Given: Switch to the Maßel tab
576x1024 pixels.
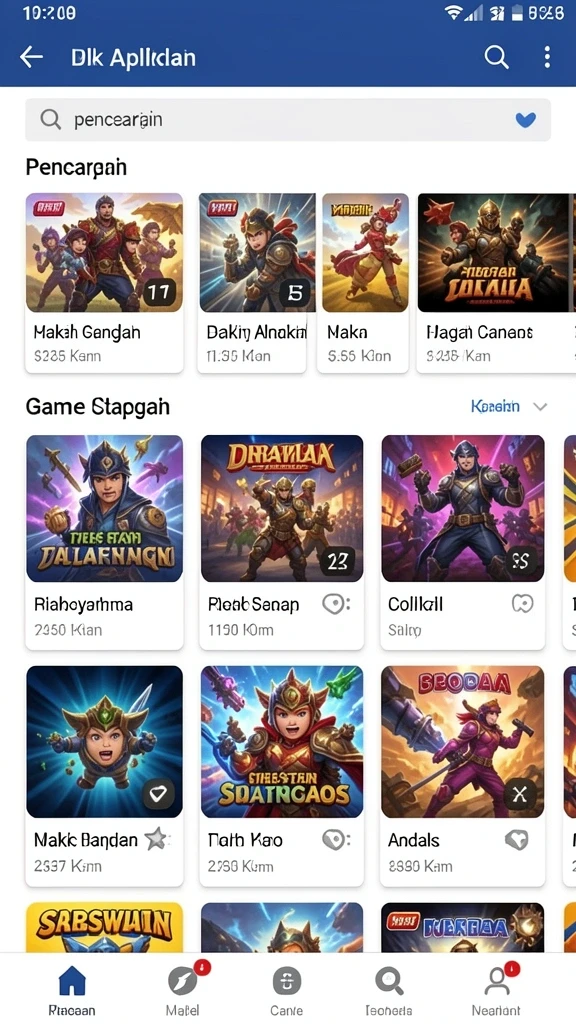Looking at the screenshot, I should 183,991.
